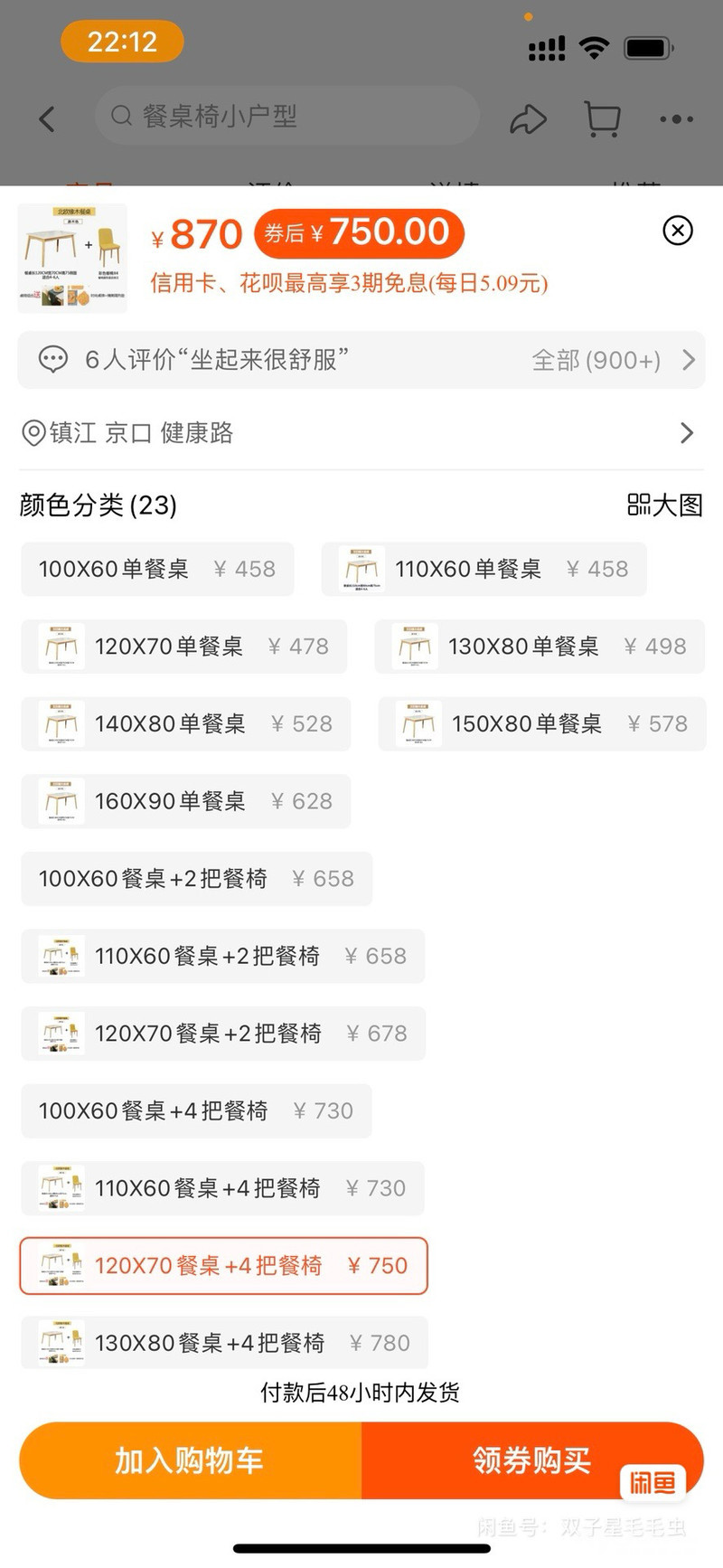Select the 100X60单餐桌 option

[x=157, y=569]
